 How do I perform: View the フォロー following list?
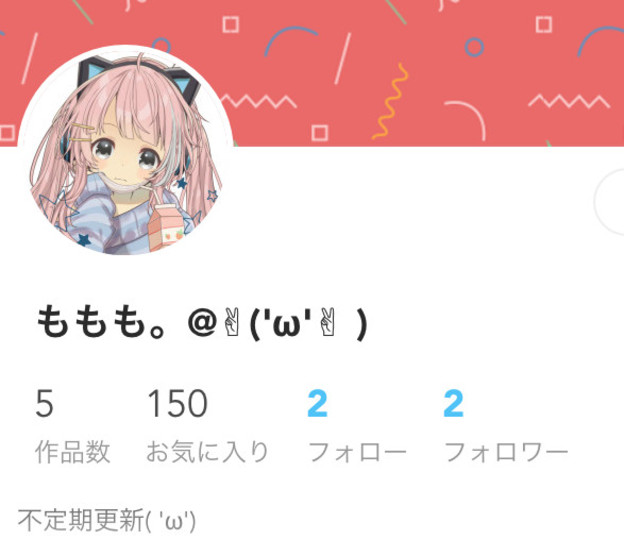[x=356, y=426]
